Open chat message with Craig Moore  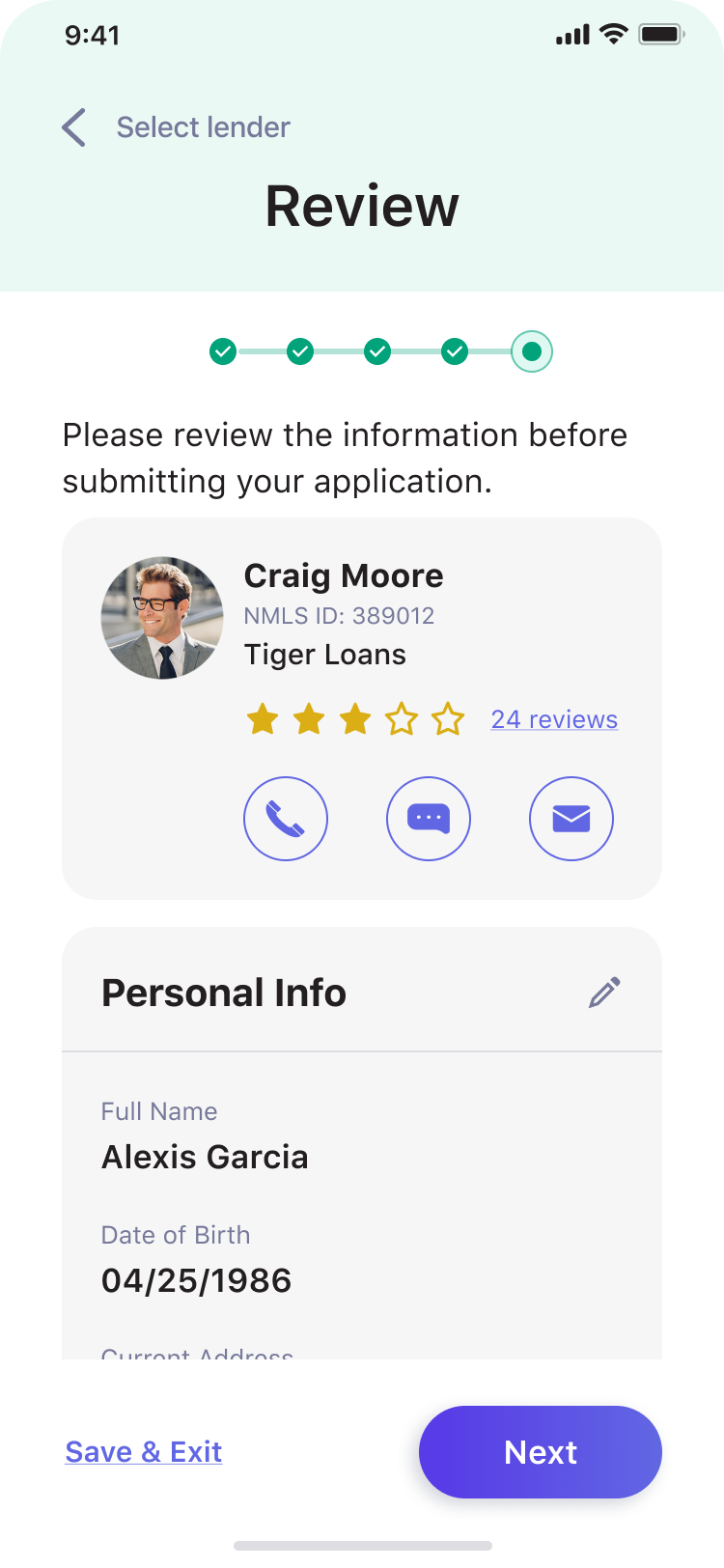429,819
